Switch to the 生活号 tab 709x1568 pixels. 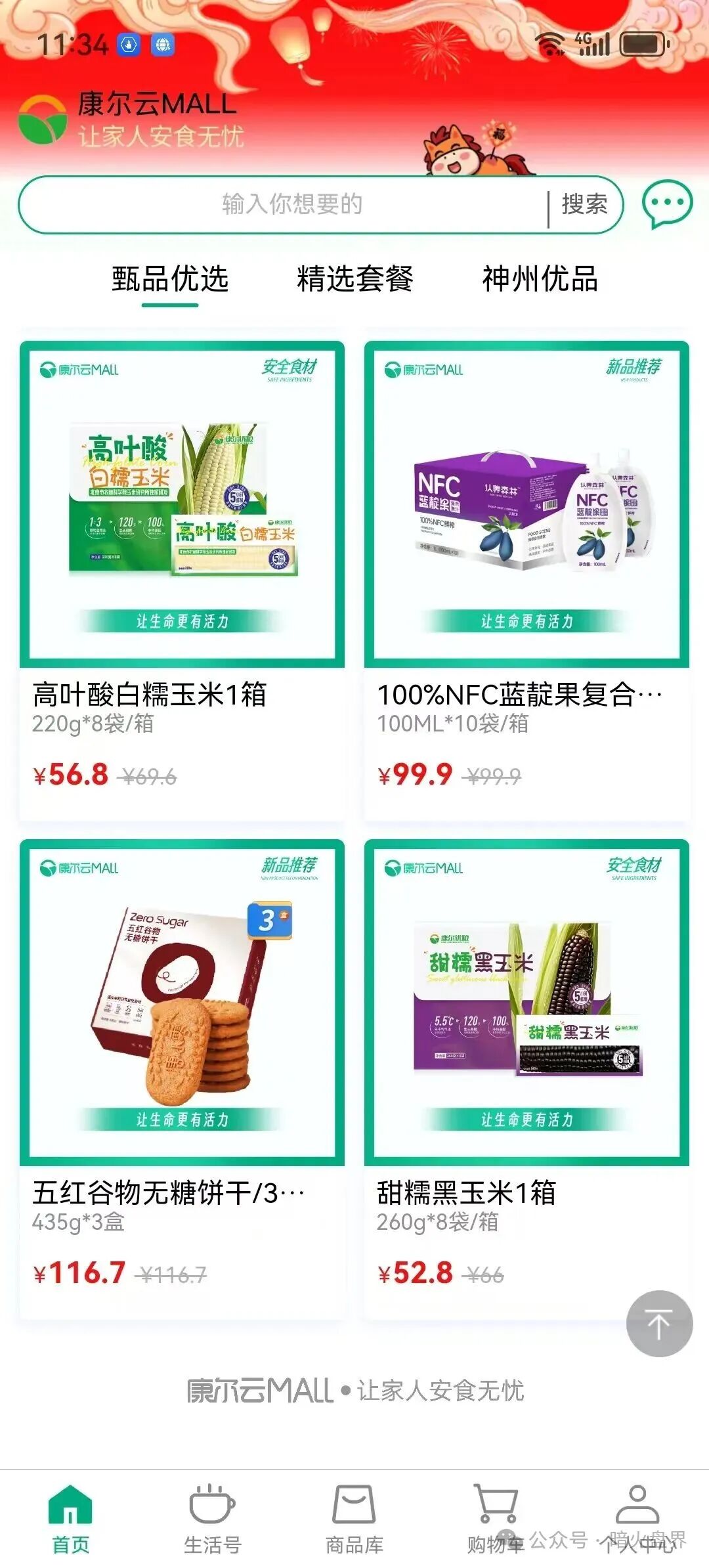[212, 1518]
